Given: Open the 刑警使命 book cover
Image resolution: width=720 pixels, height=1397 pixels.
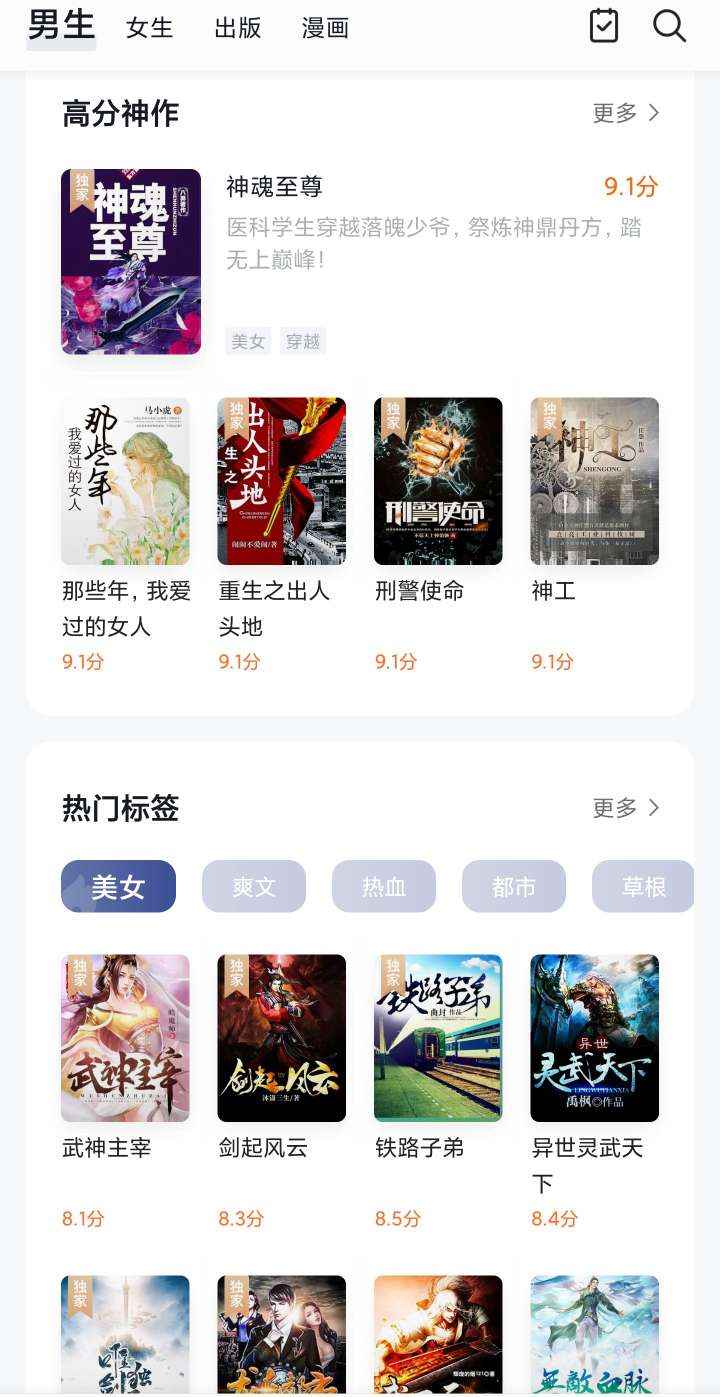Looking at the screenshot, I should pos(438,481).
